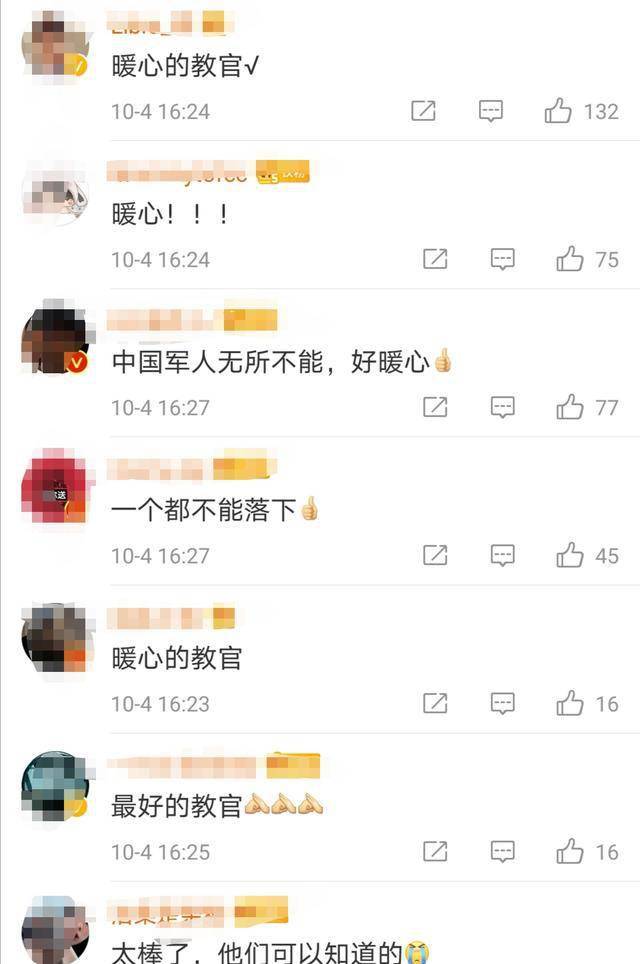Reply to the comment "暖心！！！"
The height and width of the screenshot is (964, 640).
coord(502,260)
